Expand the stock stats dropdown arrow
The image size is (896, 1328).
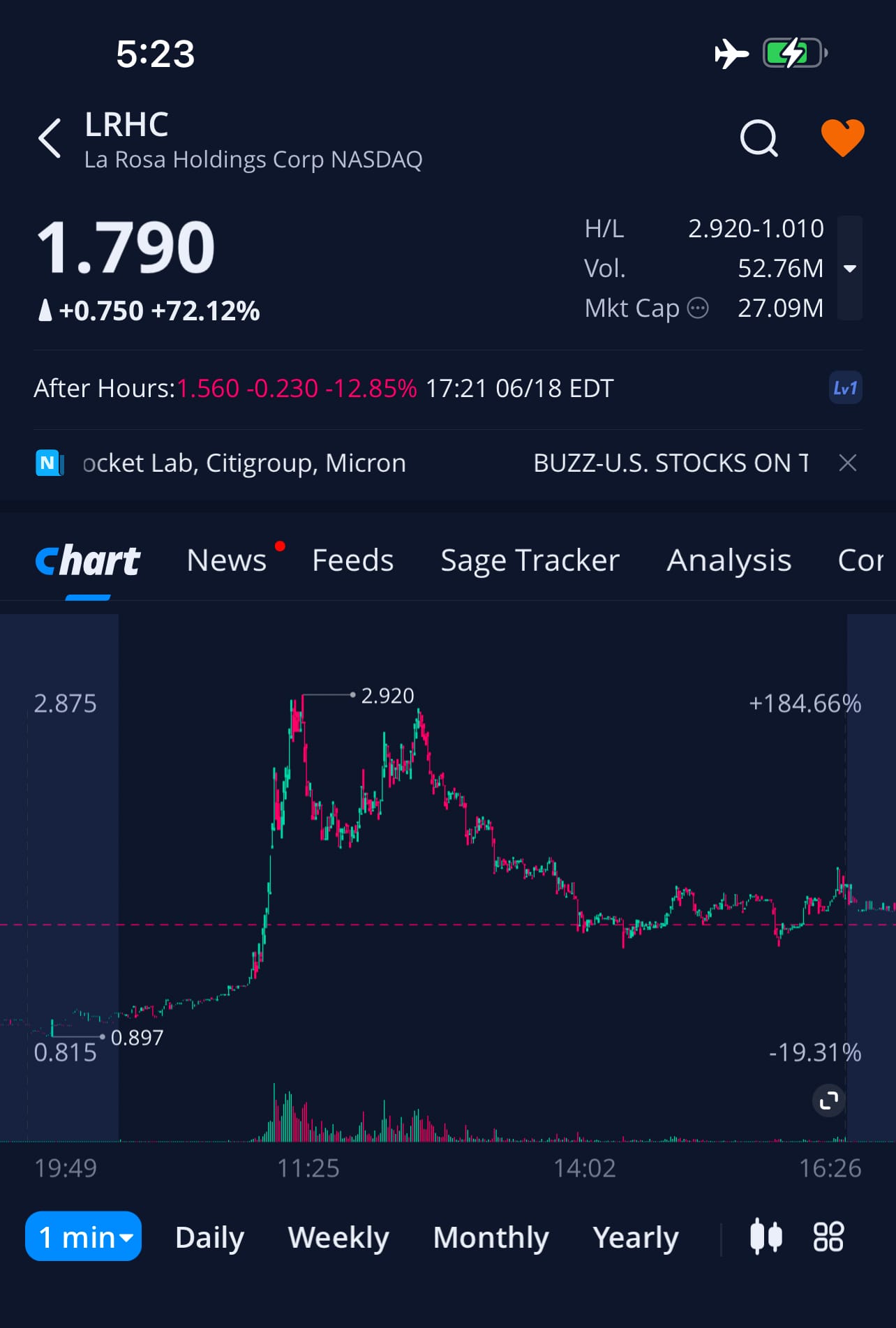[x=849, y=269]
